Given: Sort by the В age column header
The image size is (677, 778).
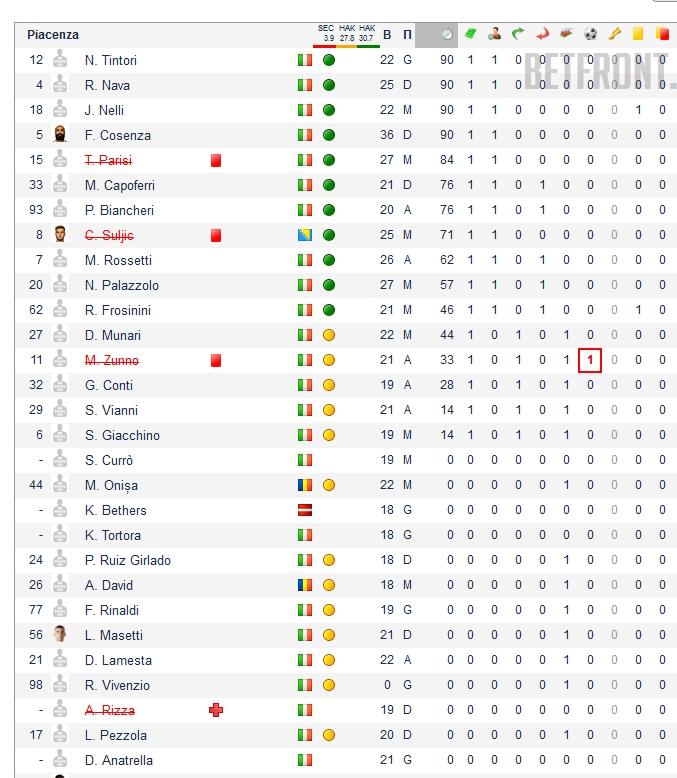Looking at the screenshot, I should [387, 34].
